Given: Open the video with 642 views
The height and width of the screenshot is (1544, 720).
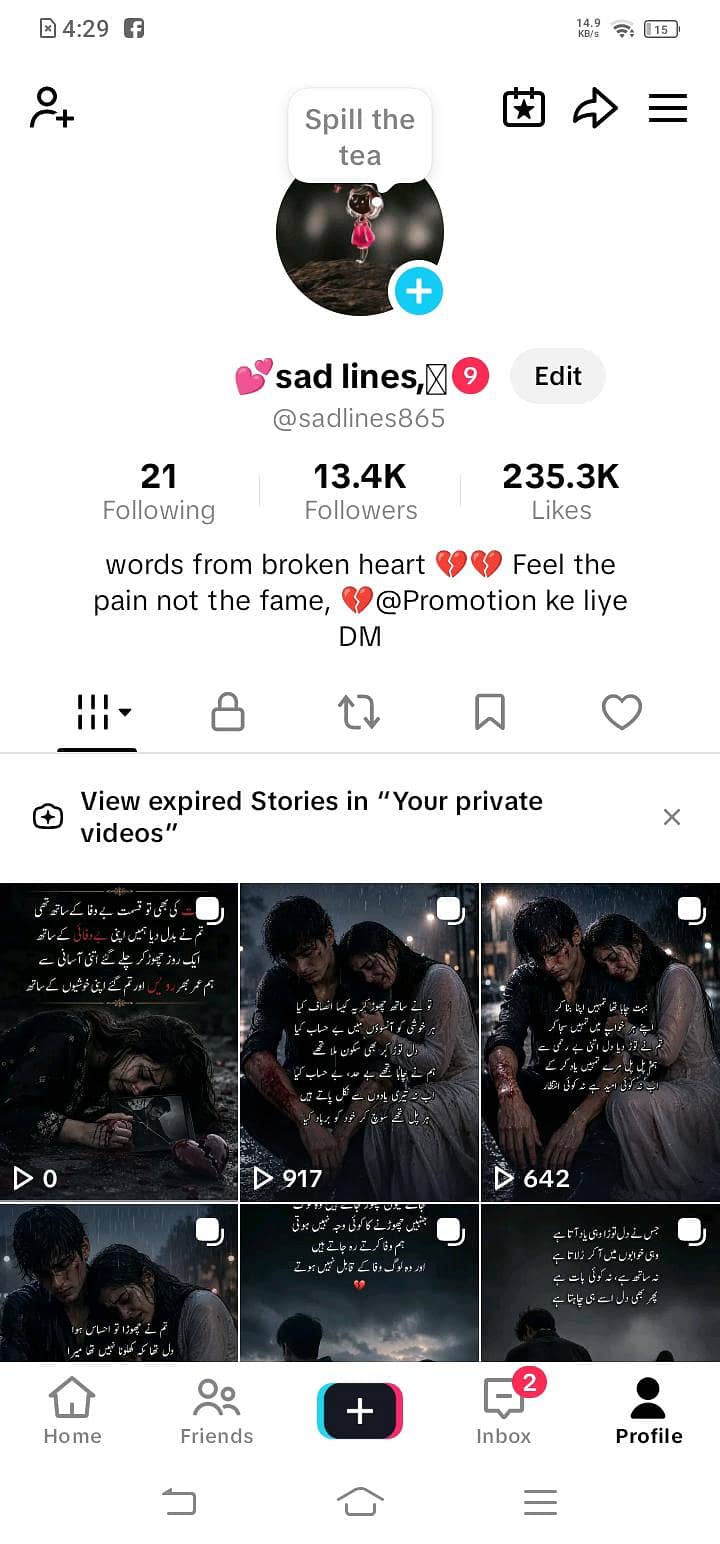Looking at the screenshot, I should [601, 1041].
